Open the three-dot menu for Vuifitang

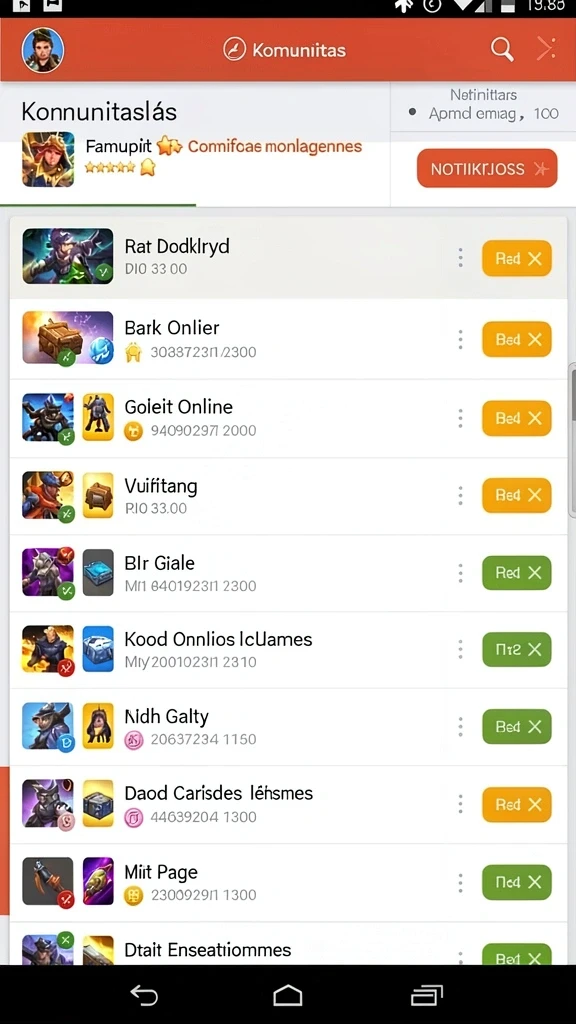point(460,495)
